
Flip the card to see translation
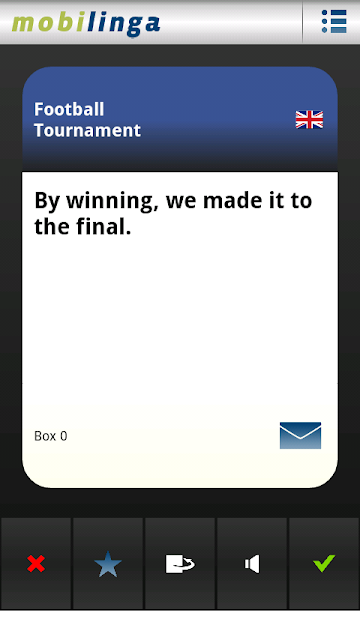[x=180, y=564]
